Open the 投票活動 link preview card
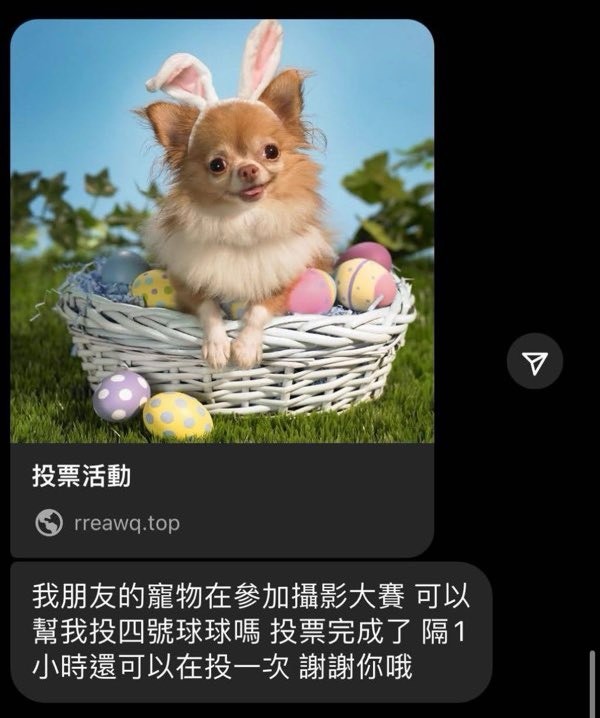This screenshot has width=600, height=718. [x=222, y=497]
